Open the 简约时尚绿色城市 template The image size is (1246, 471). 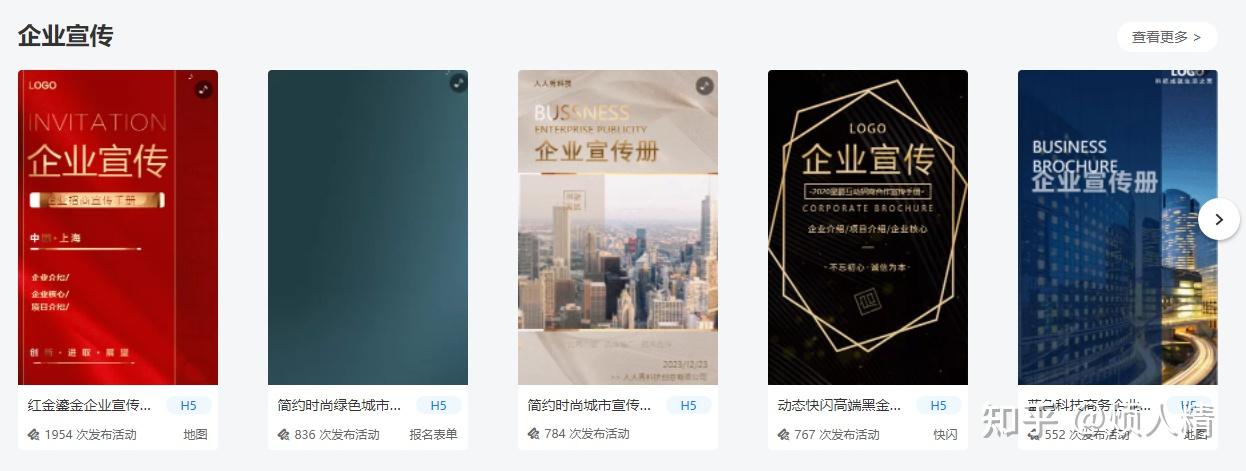click(x=368, y=228)
